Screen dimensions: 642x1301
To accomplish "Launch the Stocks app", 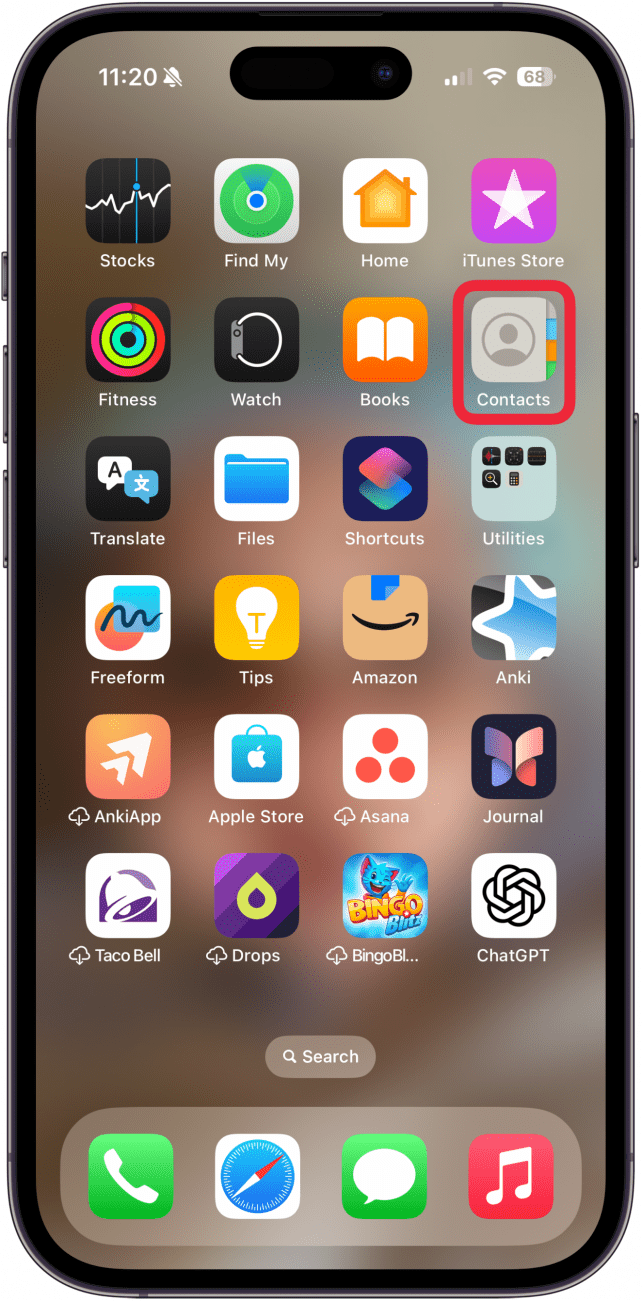I will pos(128,201).
